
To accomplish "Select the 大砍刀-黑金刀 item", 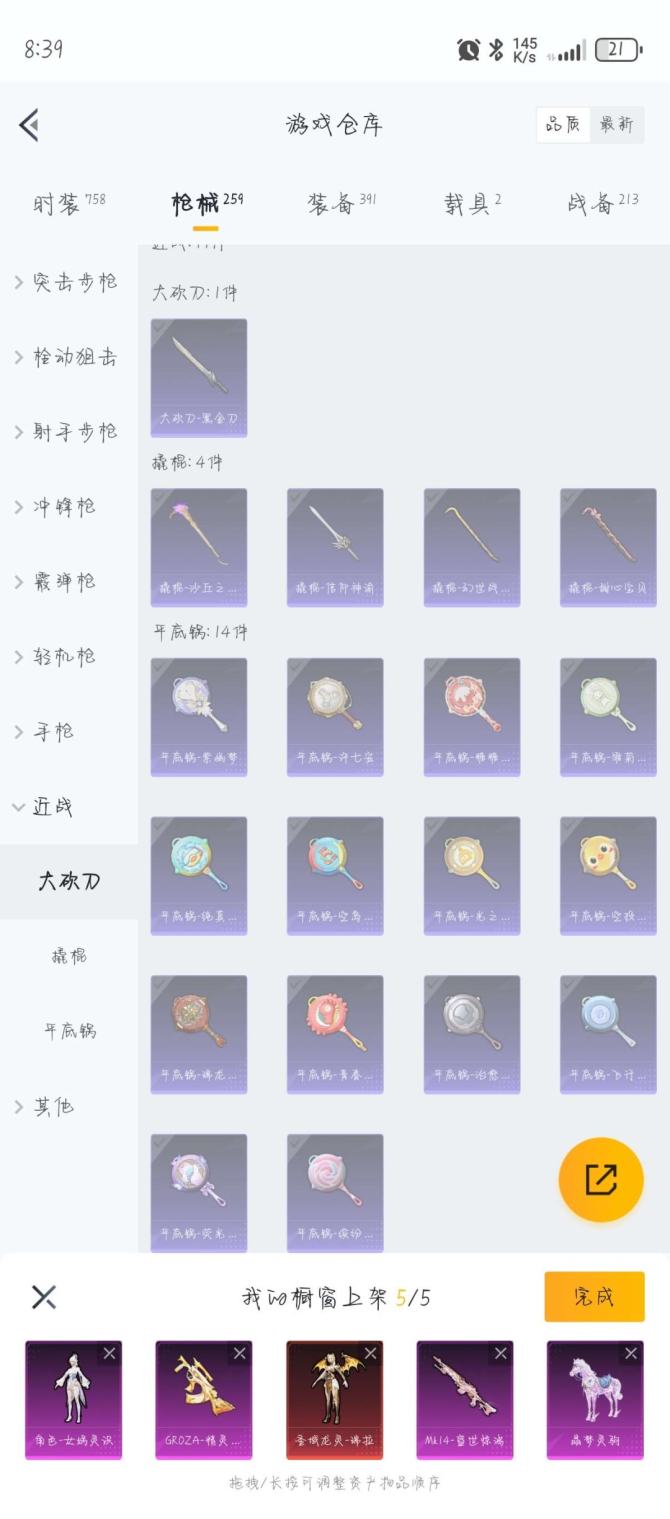I will pos(199,377).
